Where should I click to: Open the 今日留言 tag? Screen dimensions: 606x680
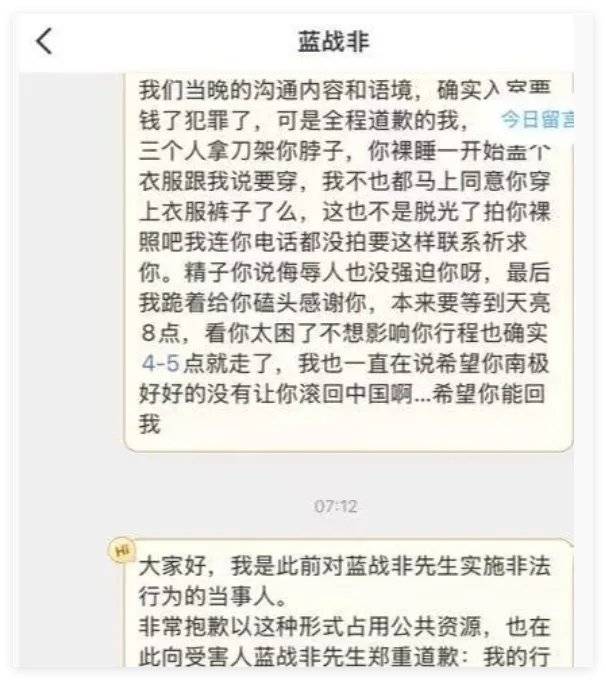(x=537, y=120)
